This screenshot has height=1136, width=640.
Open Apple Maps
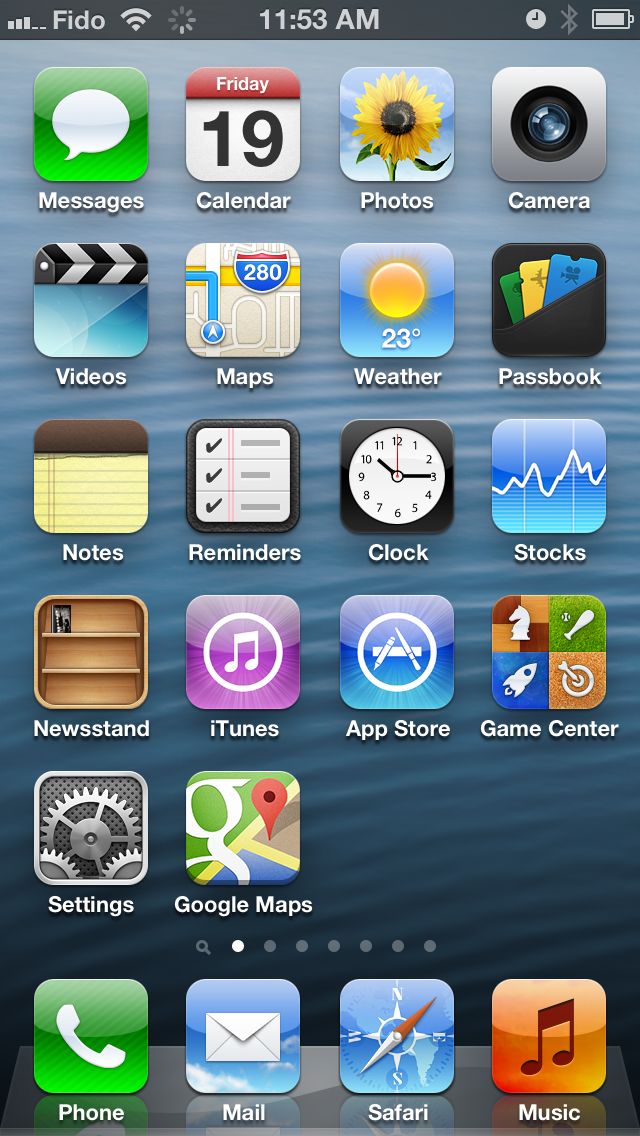(x=243, y=300)
